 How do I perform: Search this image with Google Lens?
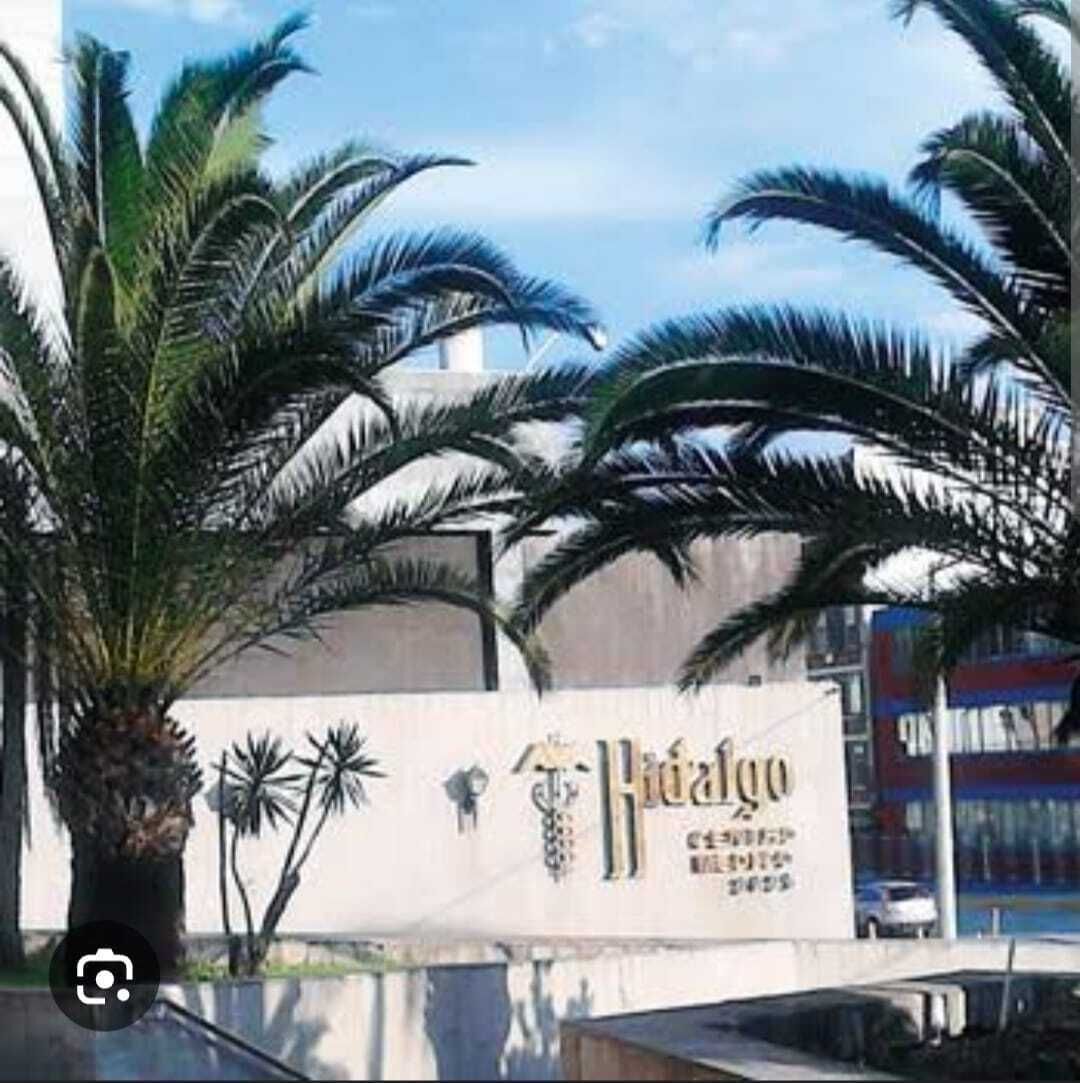[104, 975]
